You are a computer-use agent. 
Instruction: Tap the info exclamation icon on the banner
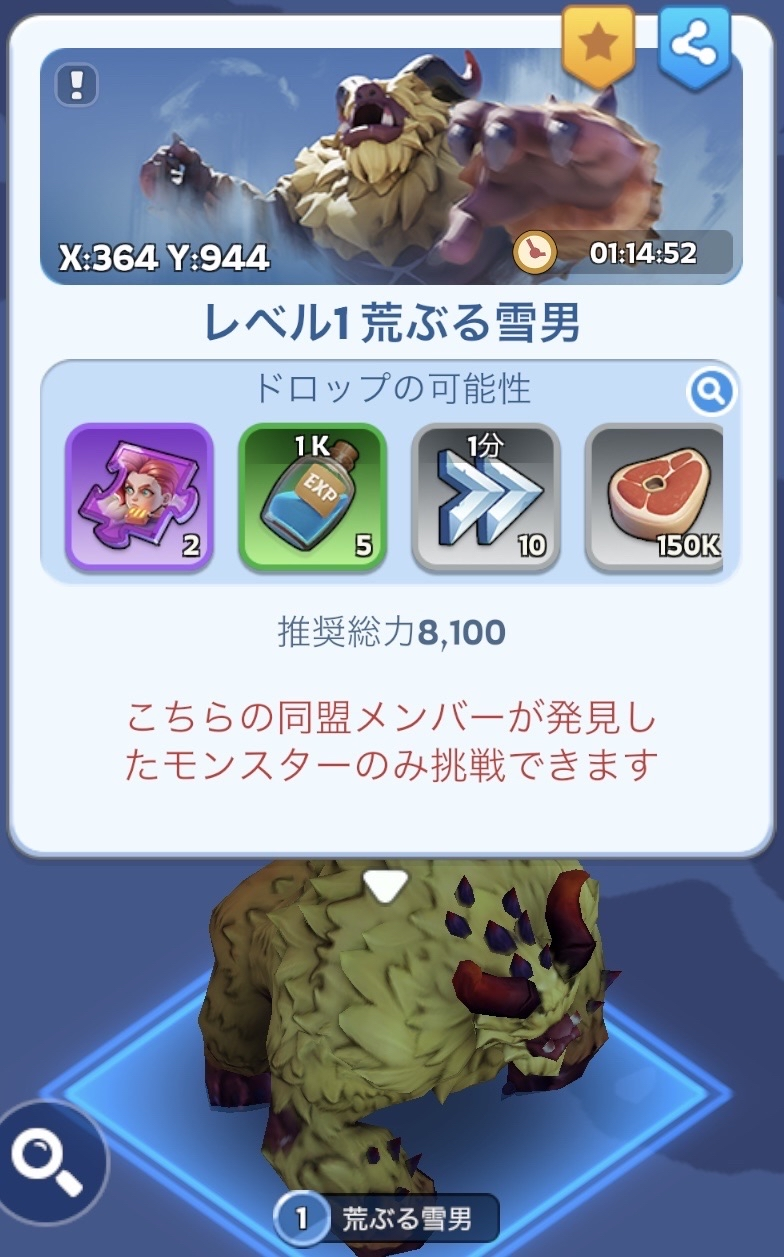coord(75,84)
